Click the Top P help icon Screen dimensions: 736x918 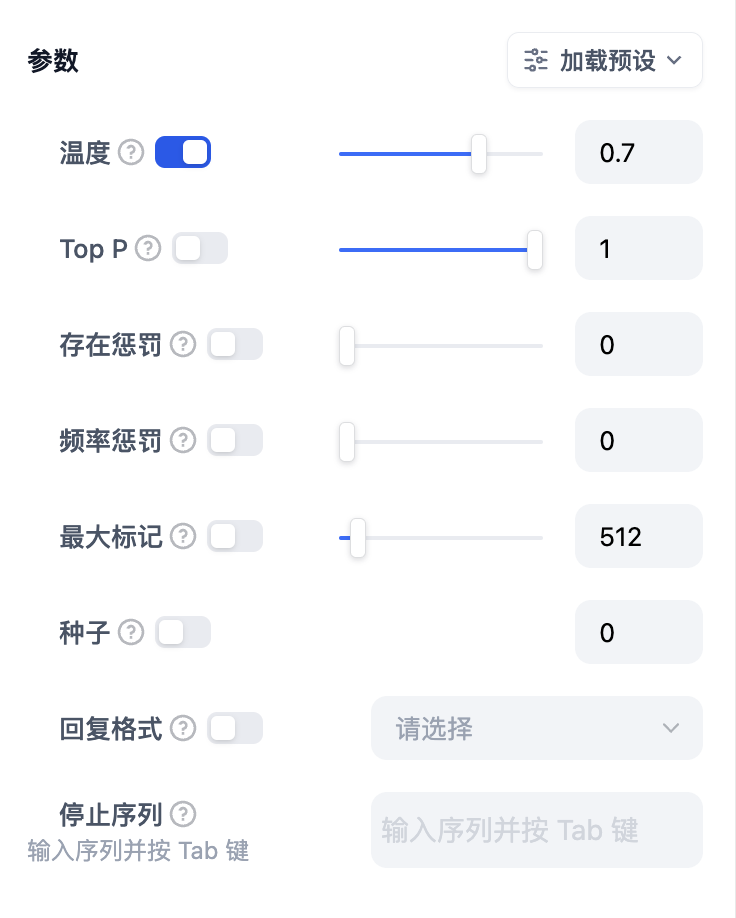click(147, 249)
